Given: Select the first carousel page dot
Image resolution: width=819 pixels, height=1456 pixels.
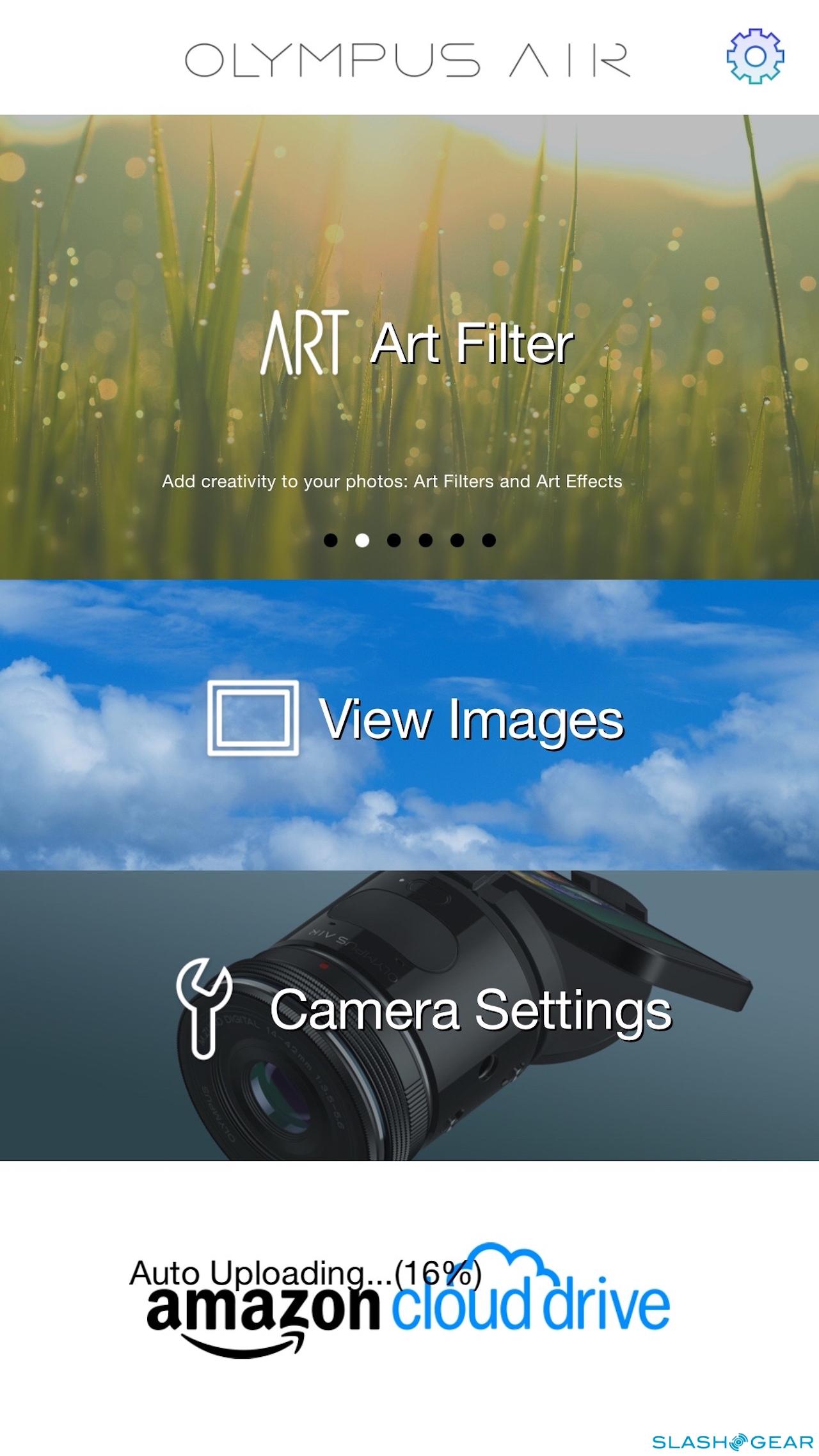Looking at the screenshot, I should tap(330, 541).
